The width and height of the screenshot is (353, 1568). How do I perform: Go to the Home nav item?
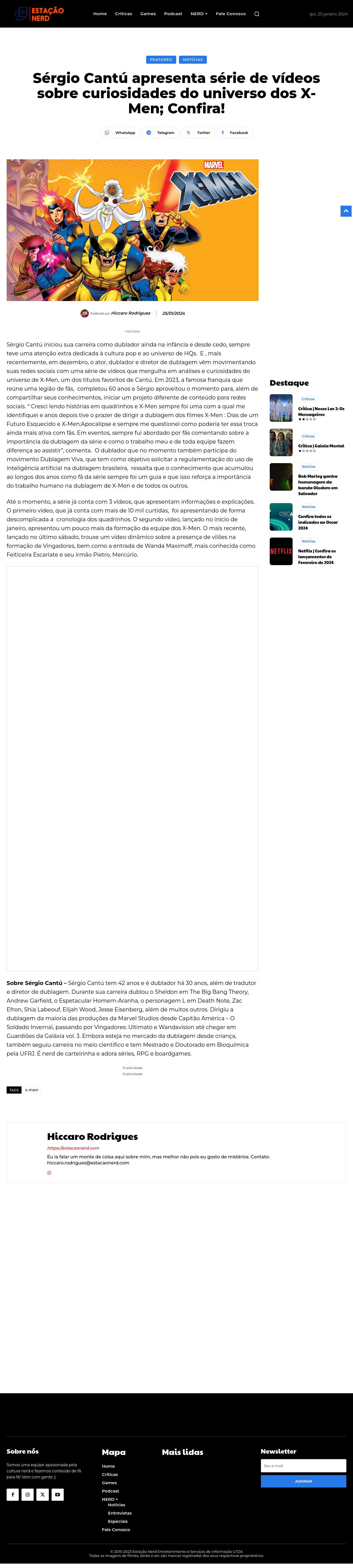point(100,14)
